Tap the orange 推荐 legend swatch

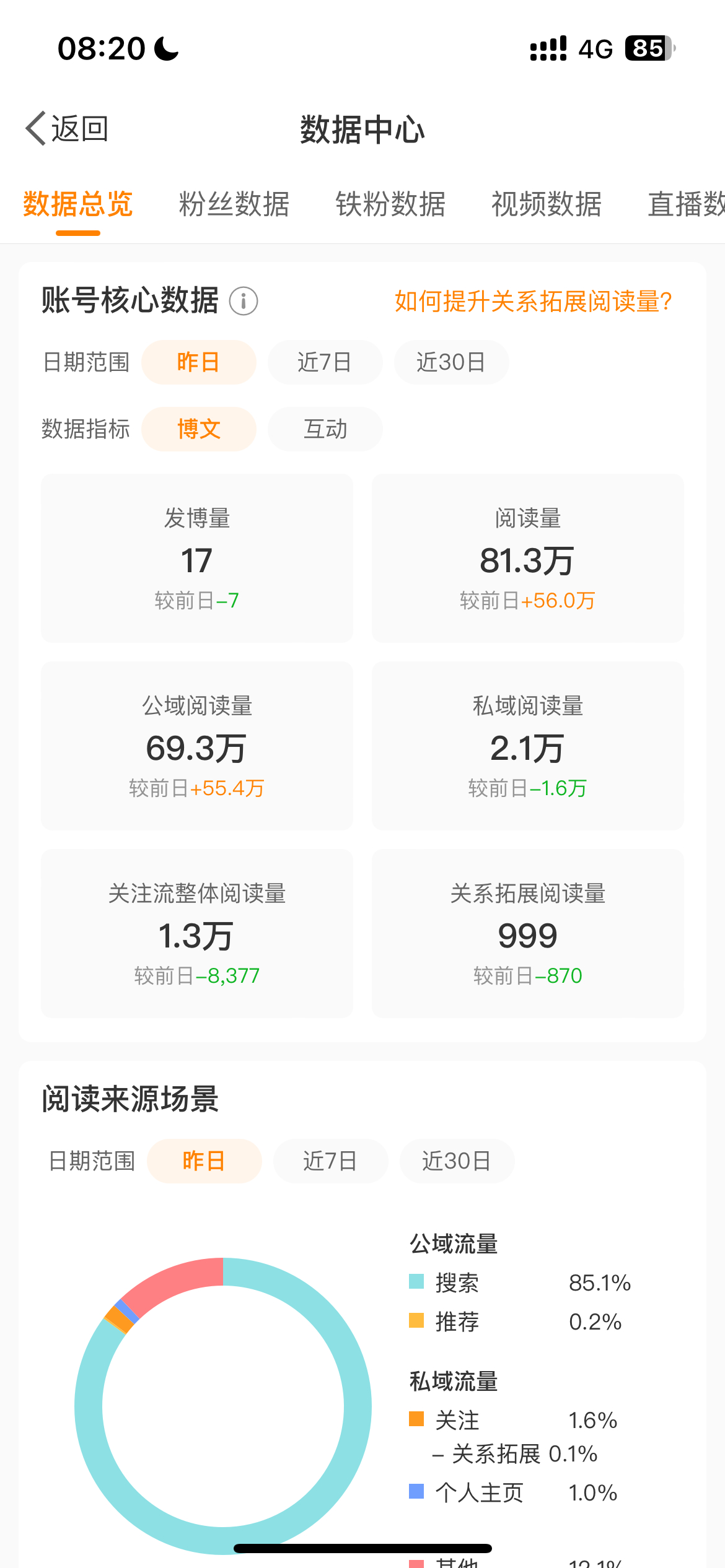click(416, 1322)
